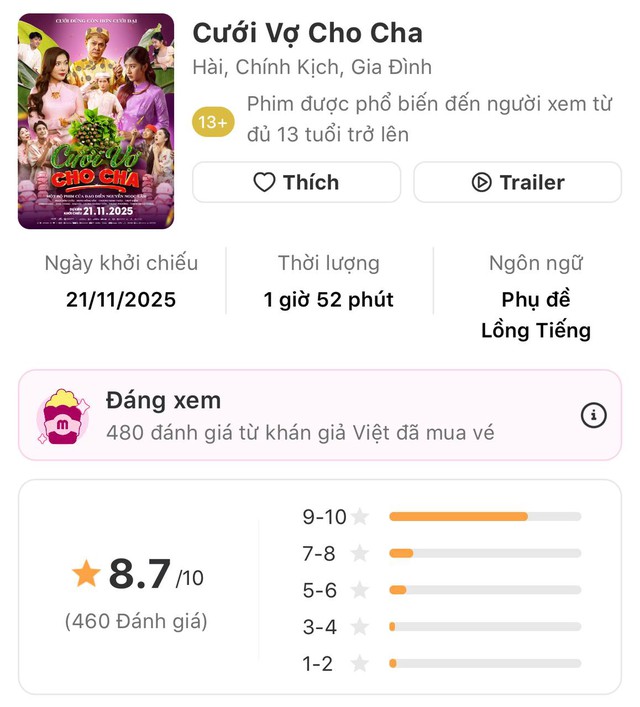Open the info icon on Đáng xem banner
This screenshot has width=640, height=707.
click(593, 415)
